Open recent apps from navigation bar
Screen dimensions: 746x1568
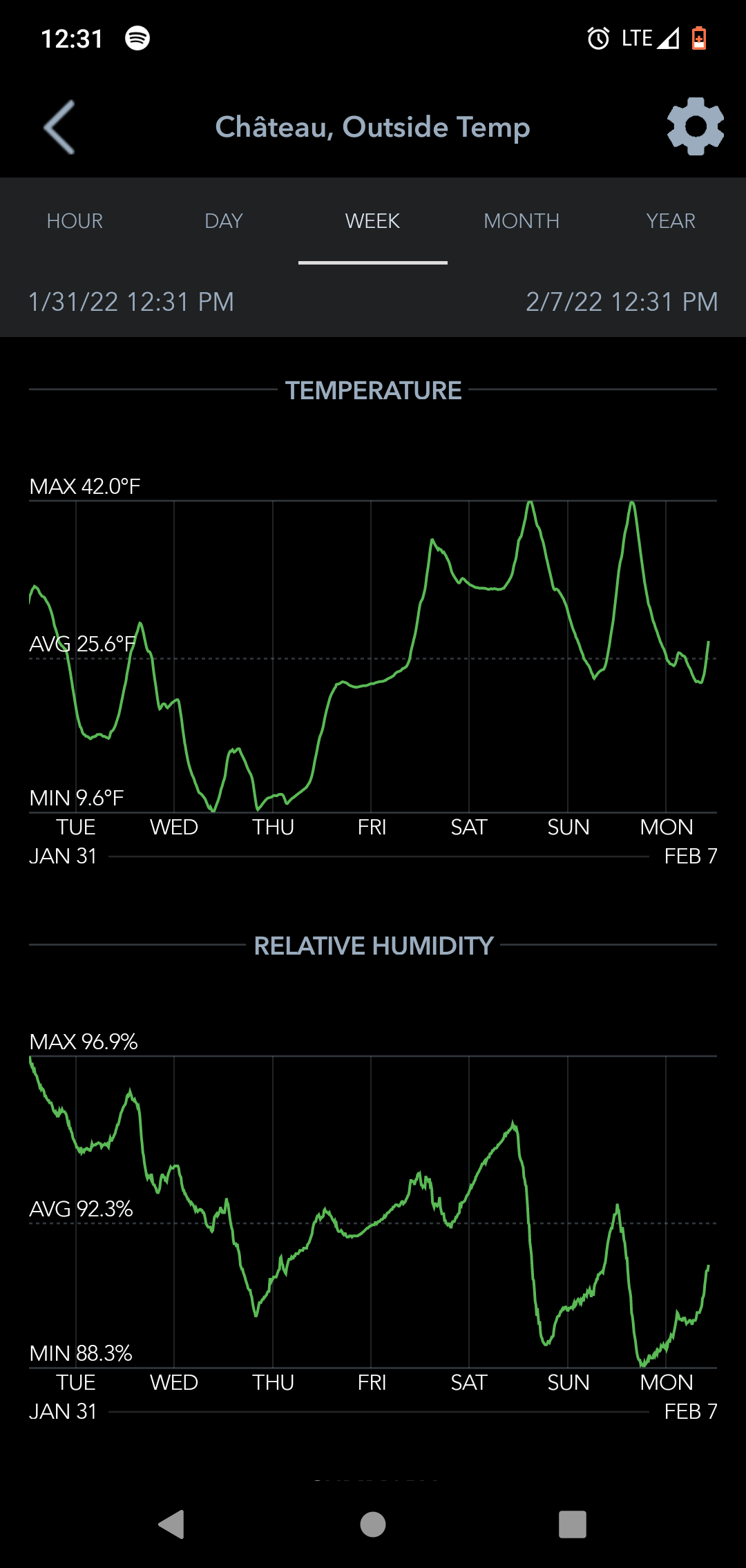pos(573,1524)
